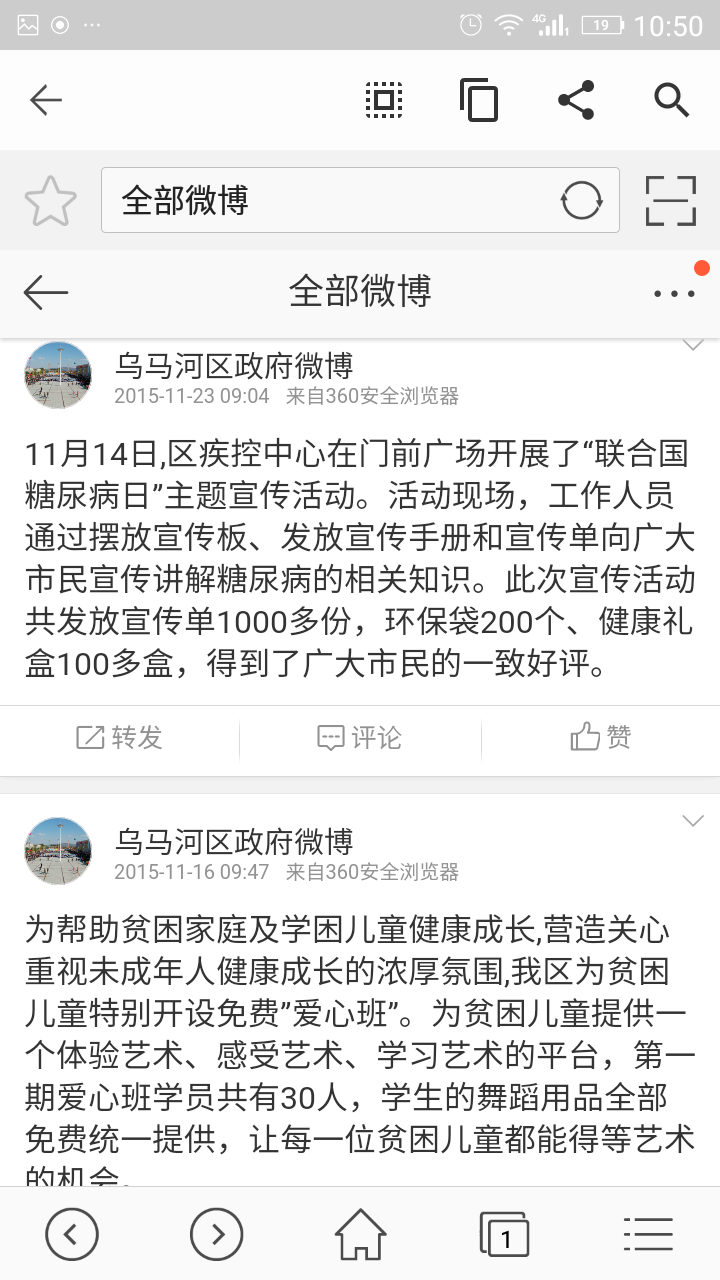Open the avatar of the 11-16 post
The image size is (720, 1280).
tap(58, 850)
